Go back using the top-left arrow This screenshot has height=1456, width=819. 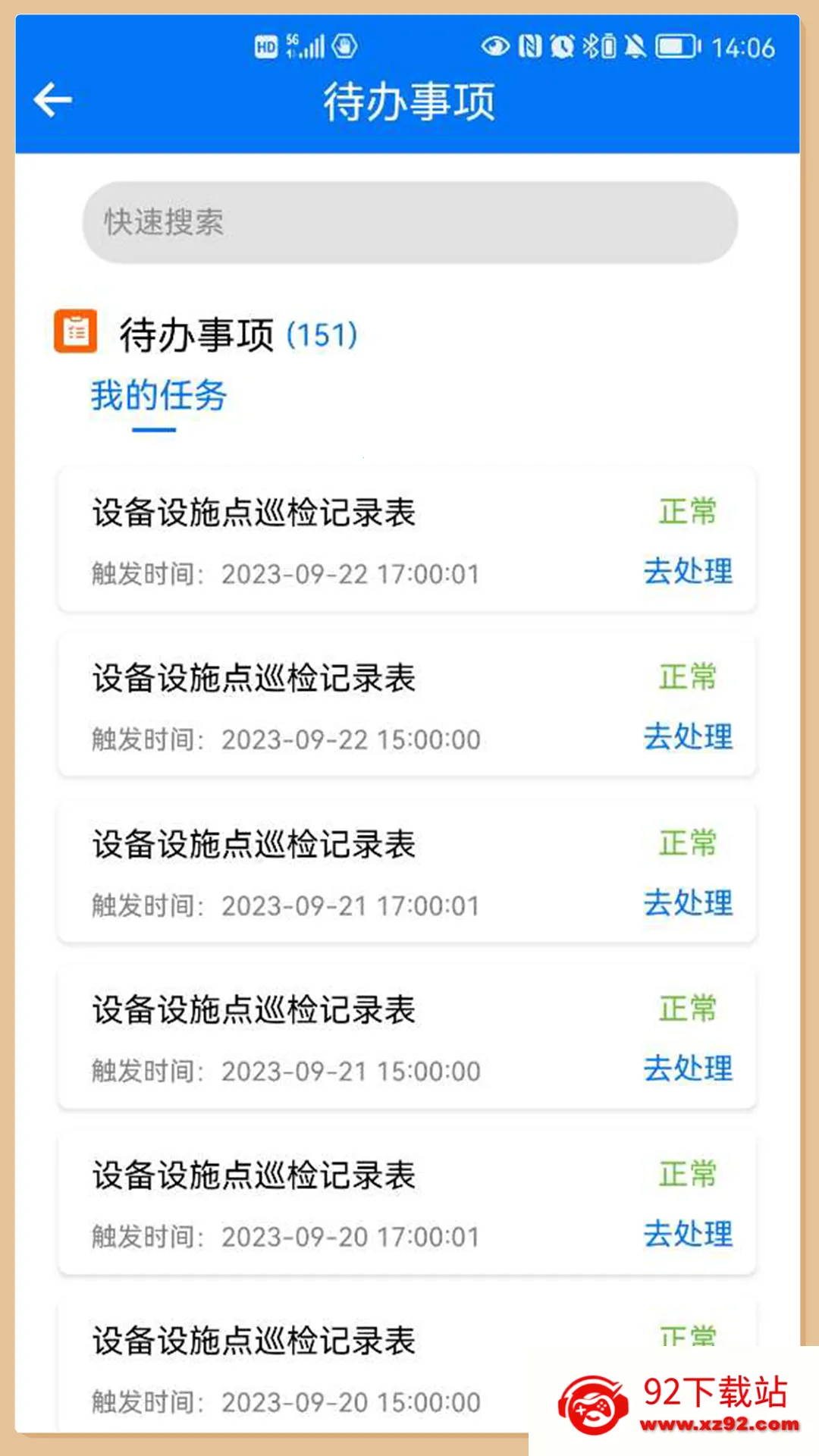click(53, 100)
